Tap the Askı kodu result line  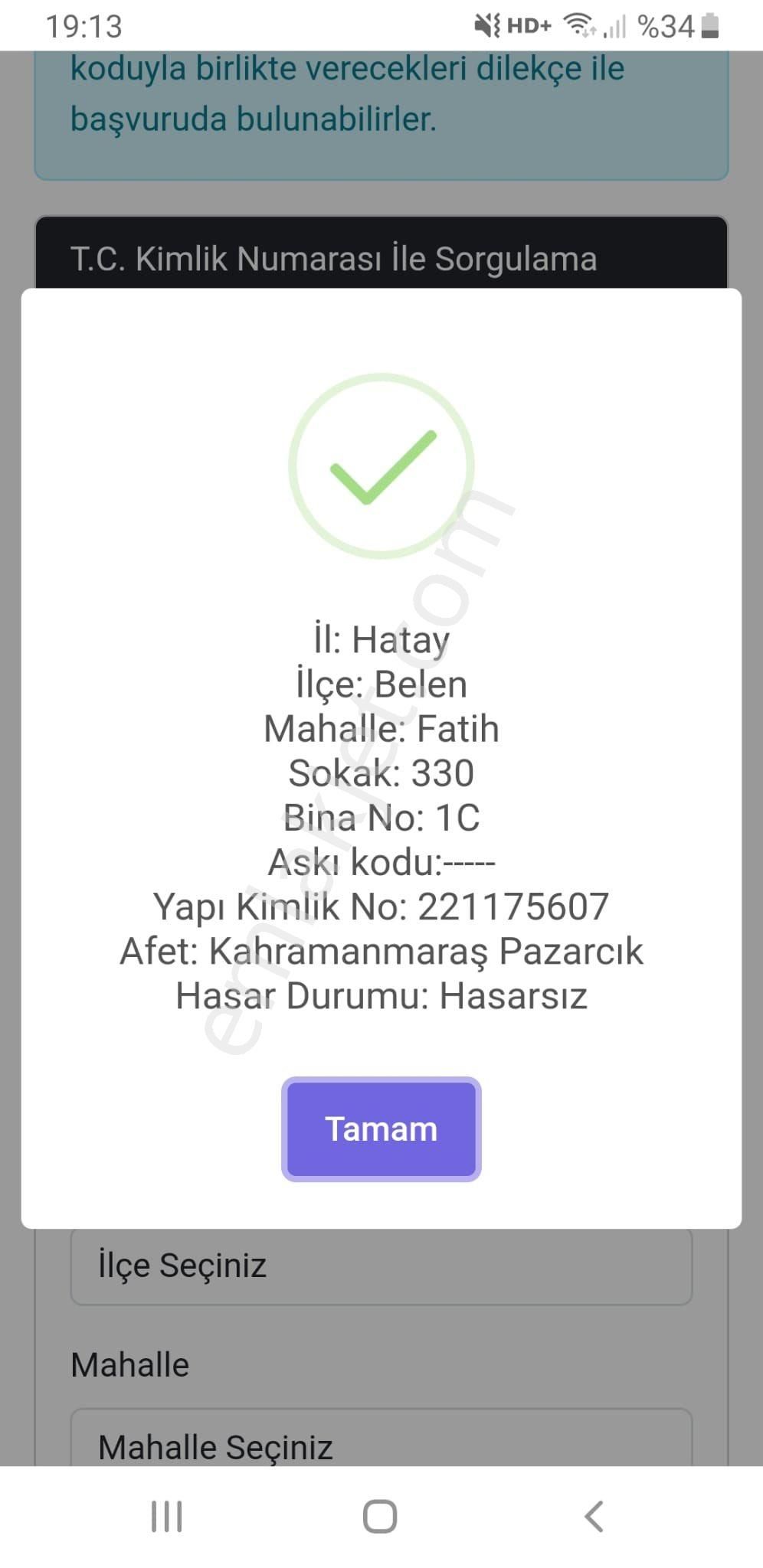(381, 862)
